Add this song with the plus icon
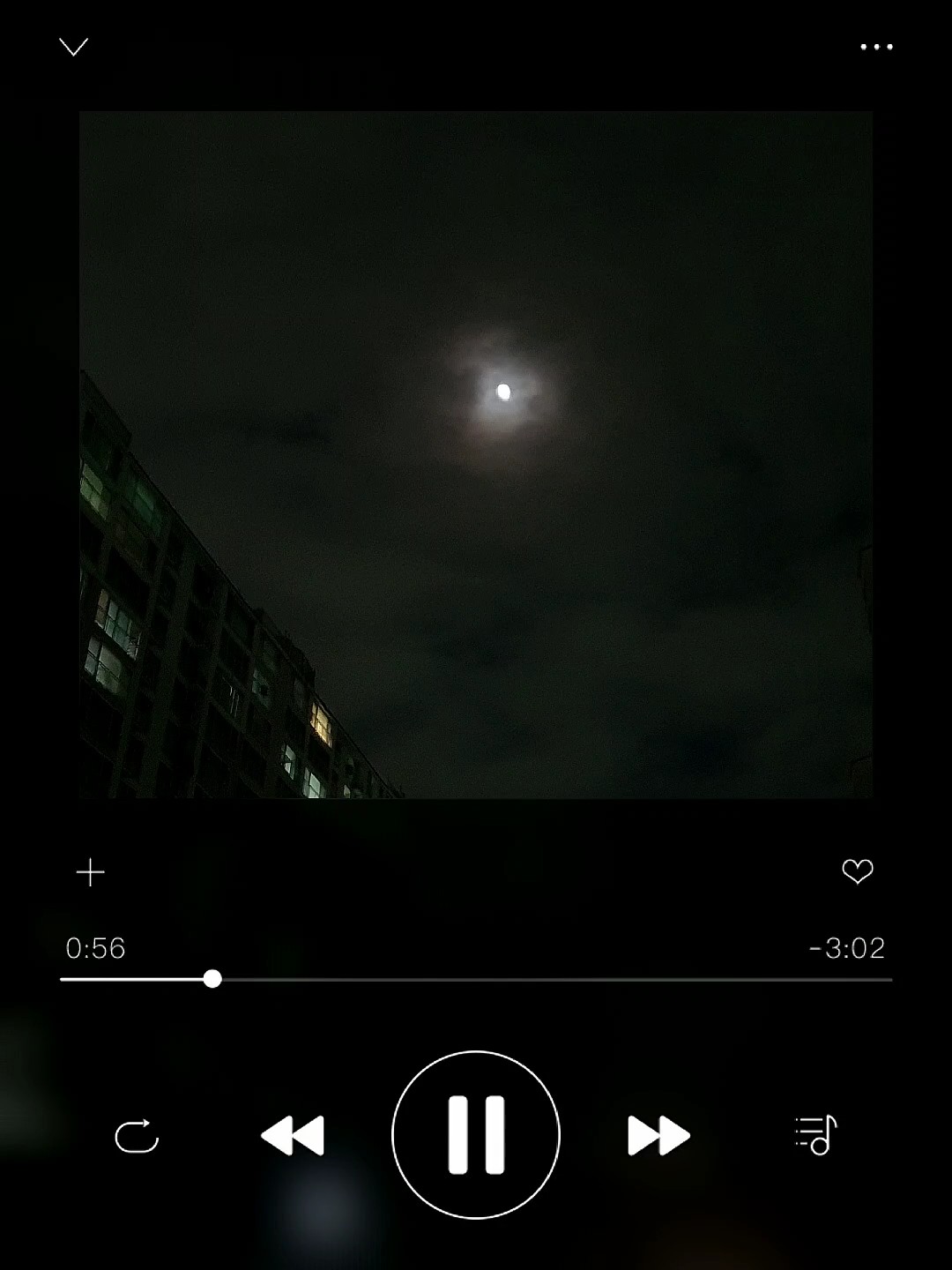 [x=90, y=873]
